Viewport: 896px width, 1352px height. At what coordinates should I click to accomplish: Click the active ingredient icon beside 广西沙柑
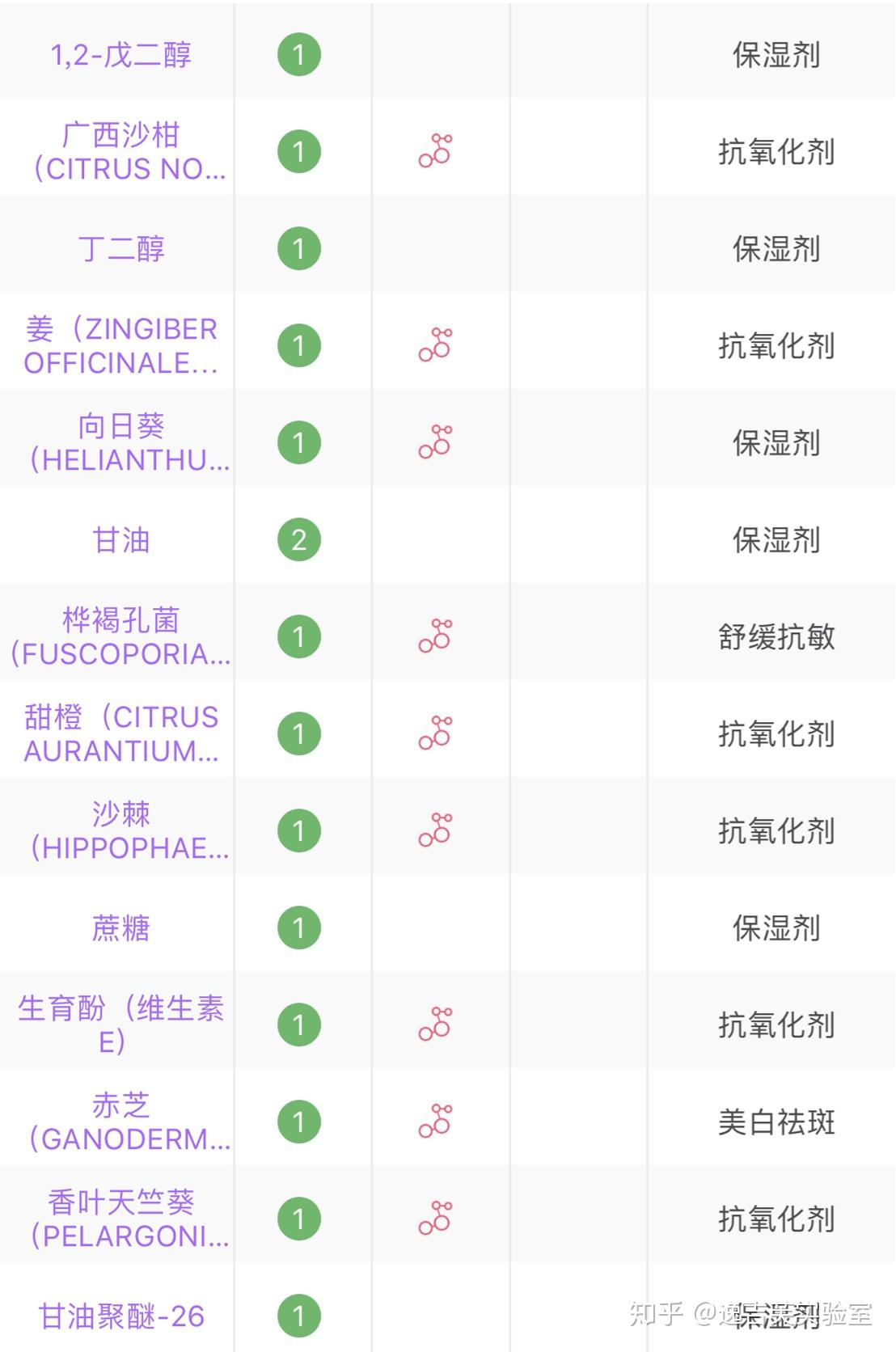pyautogui.click(x=436, y=150)
